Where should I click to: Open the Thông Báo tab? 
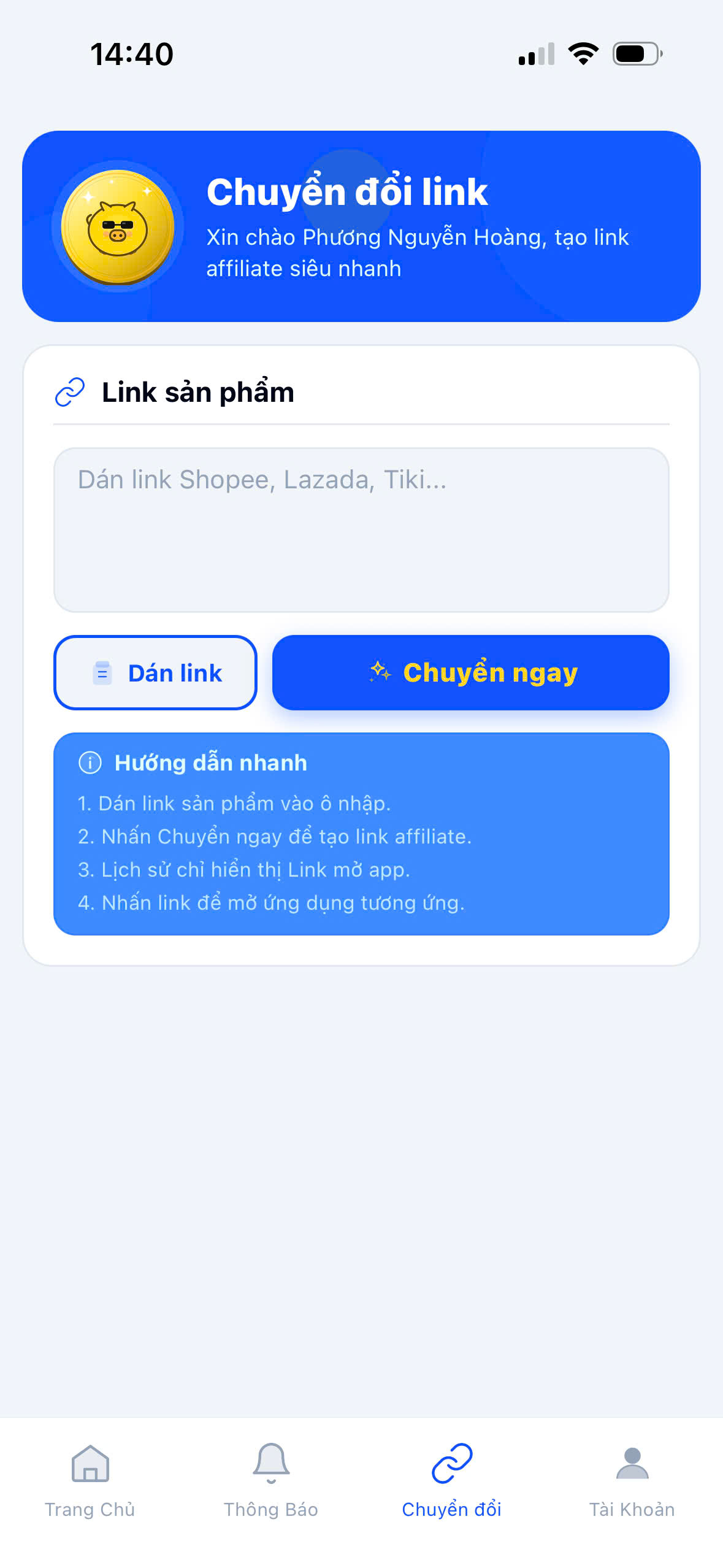[271, 1510]
